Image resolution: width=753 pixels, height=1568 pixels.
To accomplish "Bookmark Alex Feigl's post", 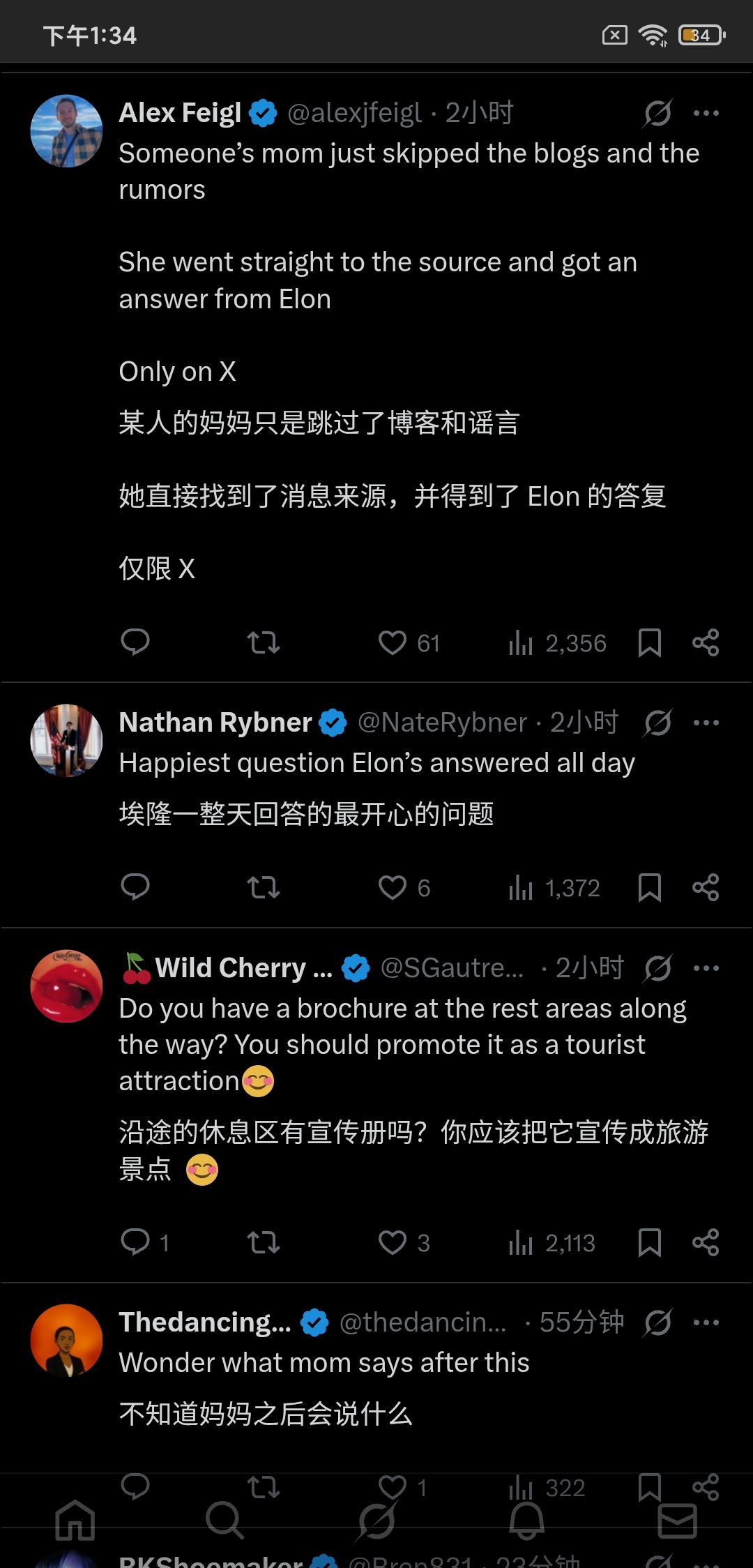I will [649, 642].
